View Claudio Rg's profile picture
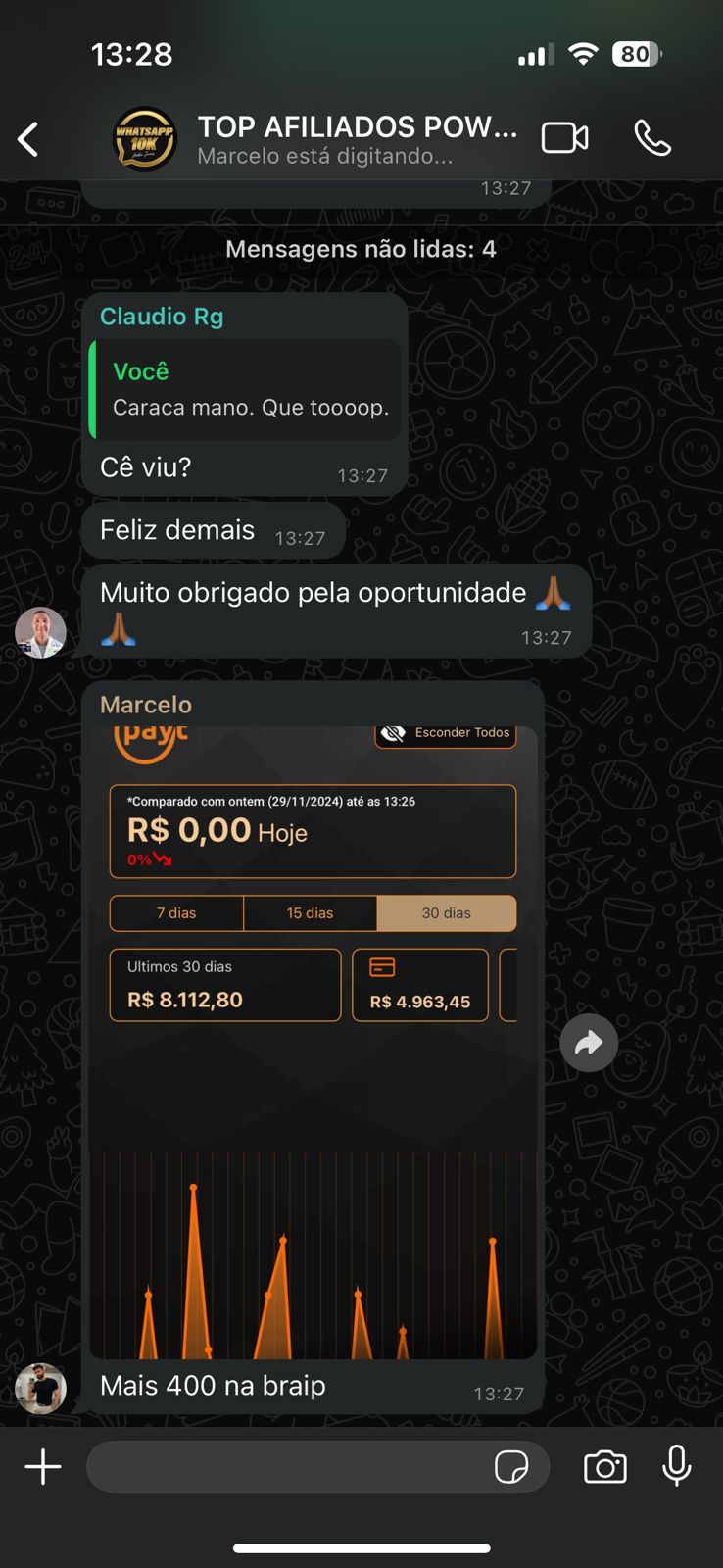The width and height of the screenshot is (723, 1568). (x=40, y=632)
